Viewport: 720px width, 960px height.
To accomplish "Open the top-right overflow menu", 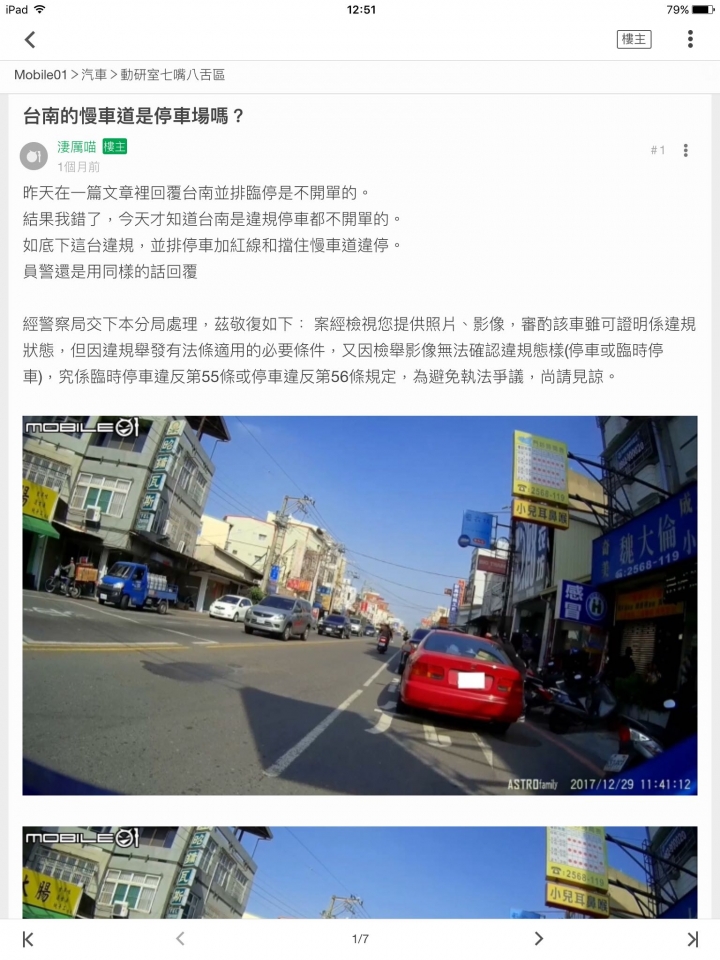I will [x=690, y=39].
